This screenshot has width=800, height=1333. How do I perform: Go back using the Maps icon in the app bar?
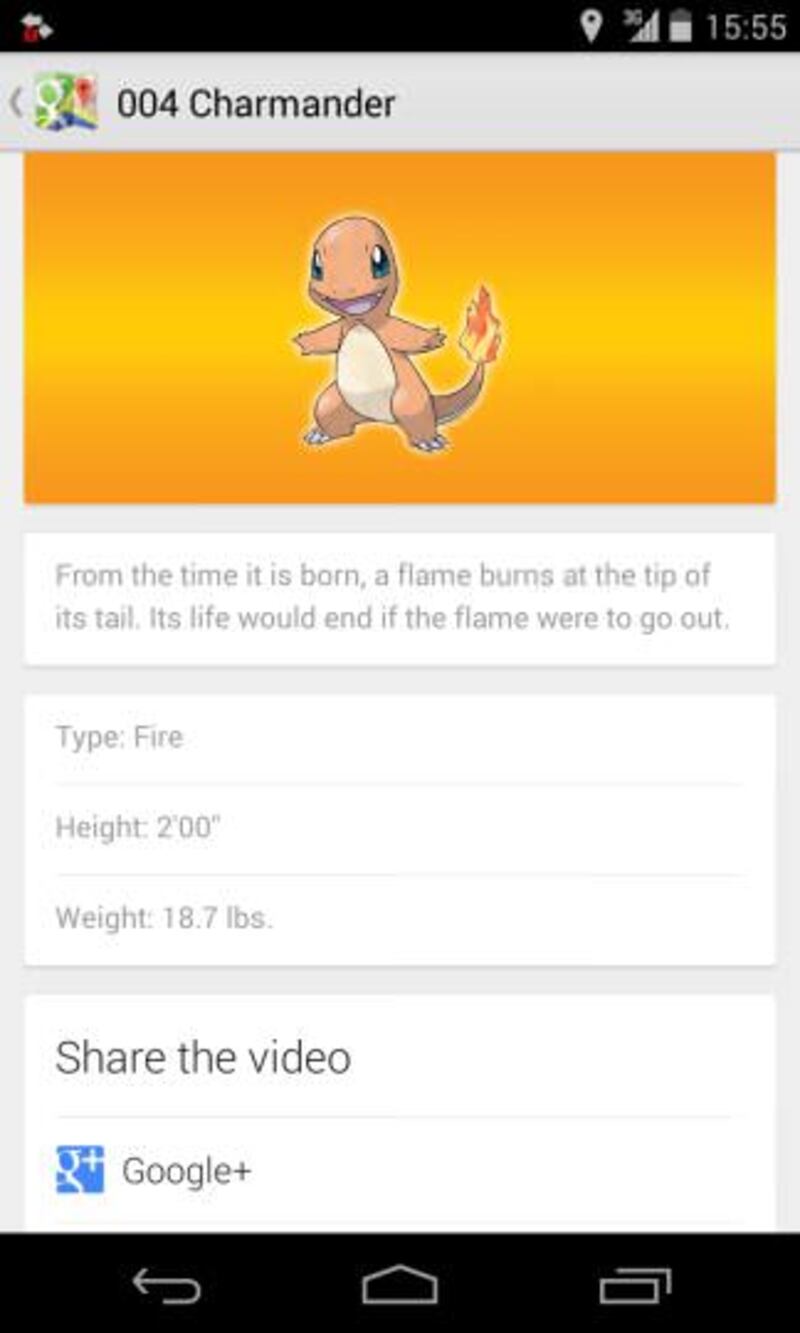pyautogui.click(x=62, y=102)
